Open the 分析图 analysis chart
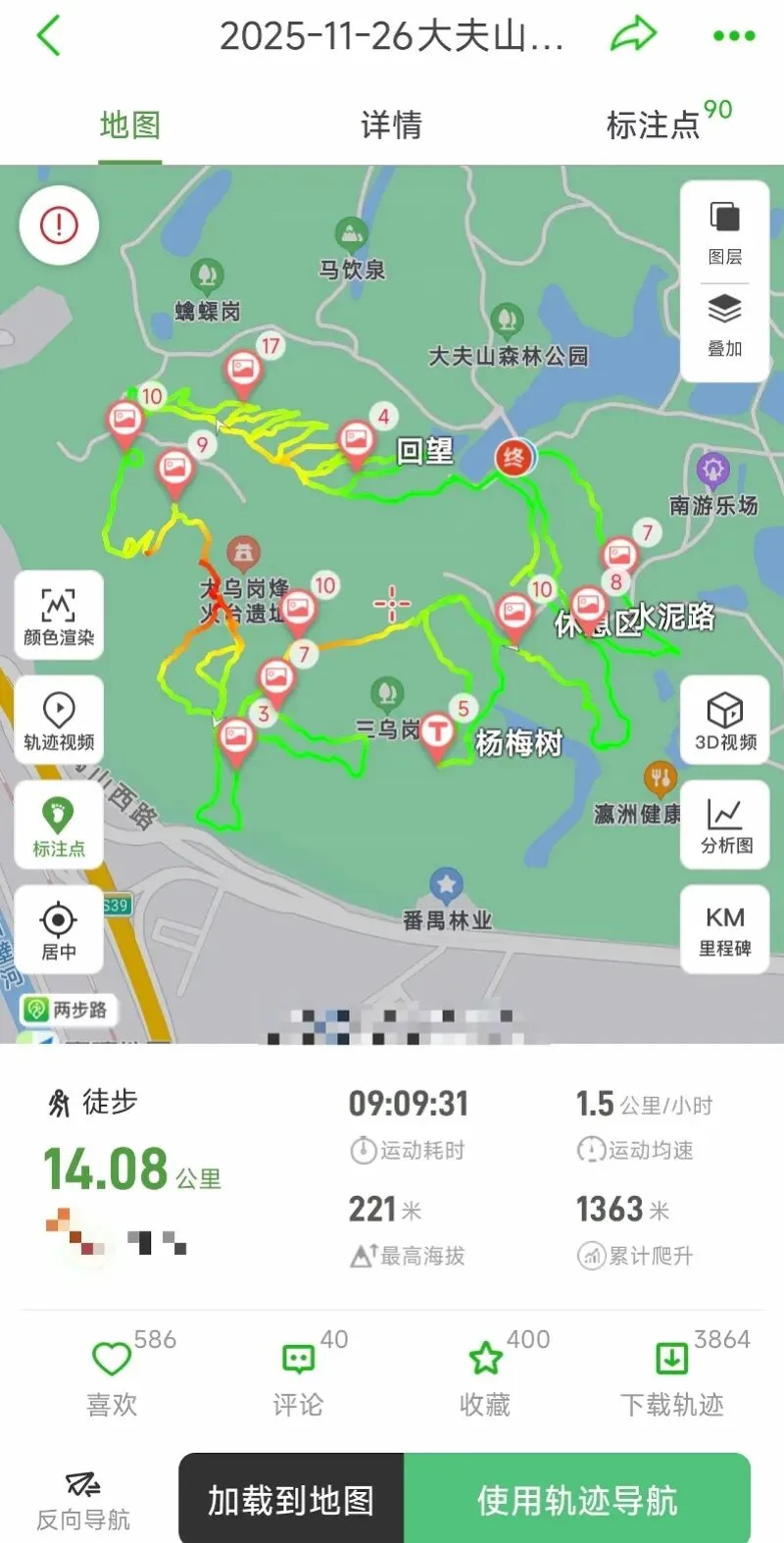 click(724, 825)
